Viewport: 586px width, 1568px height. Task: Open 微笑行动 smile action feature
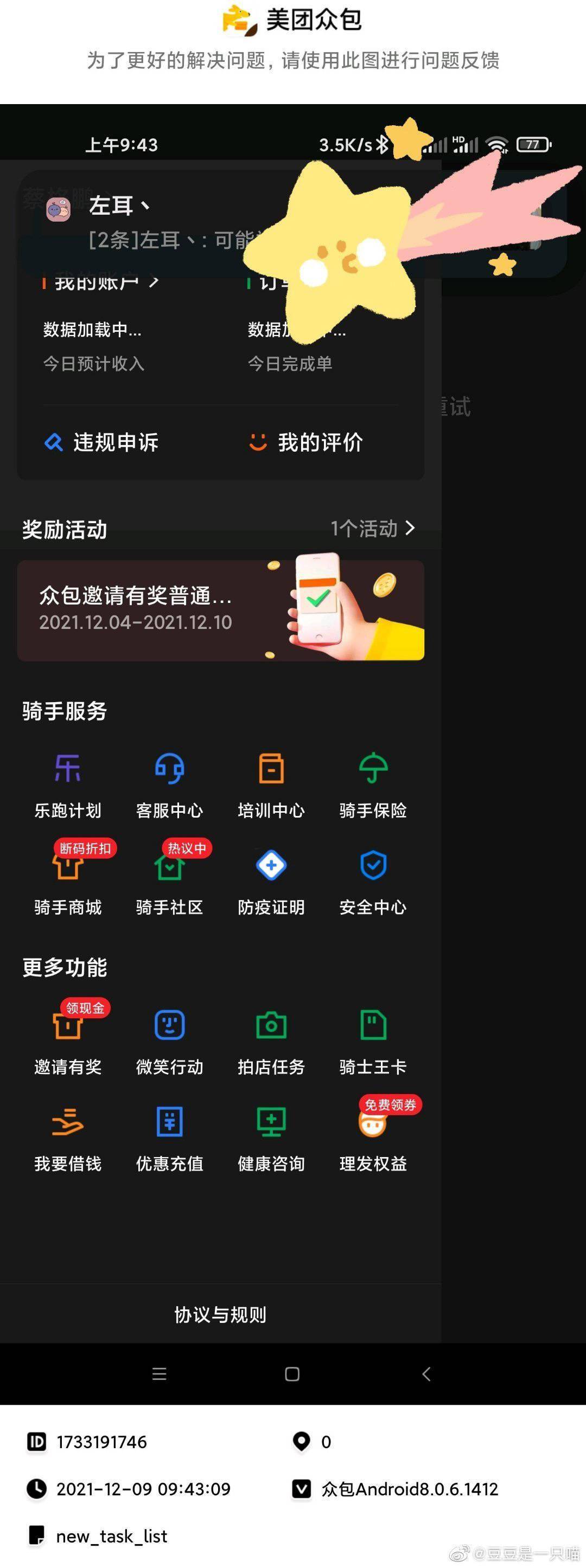[x=169, y=1041]
